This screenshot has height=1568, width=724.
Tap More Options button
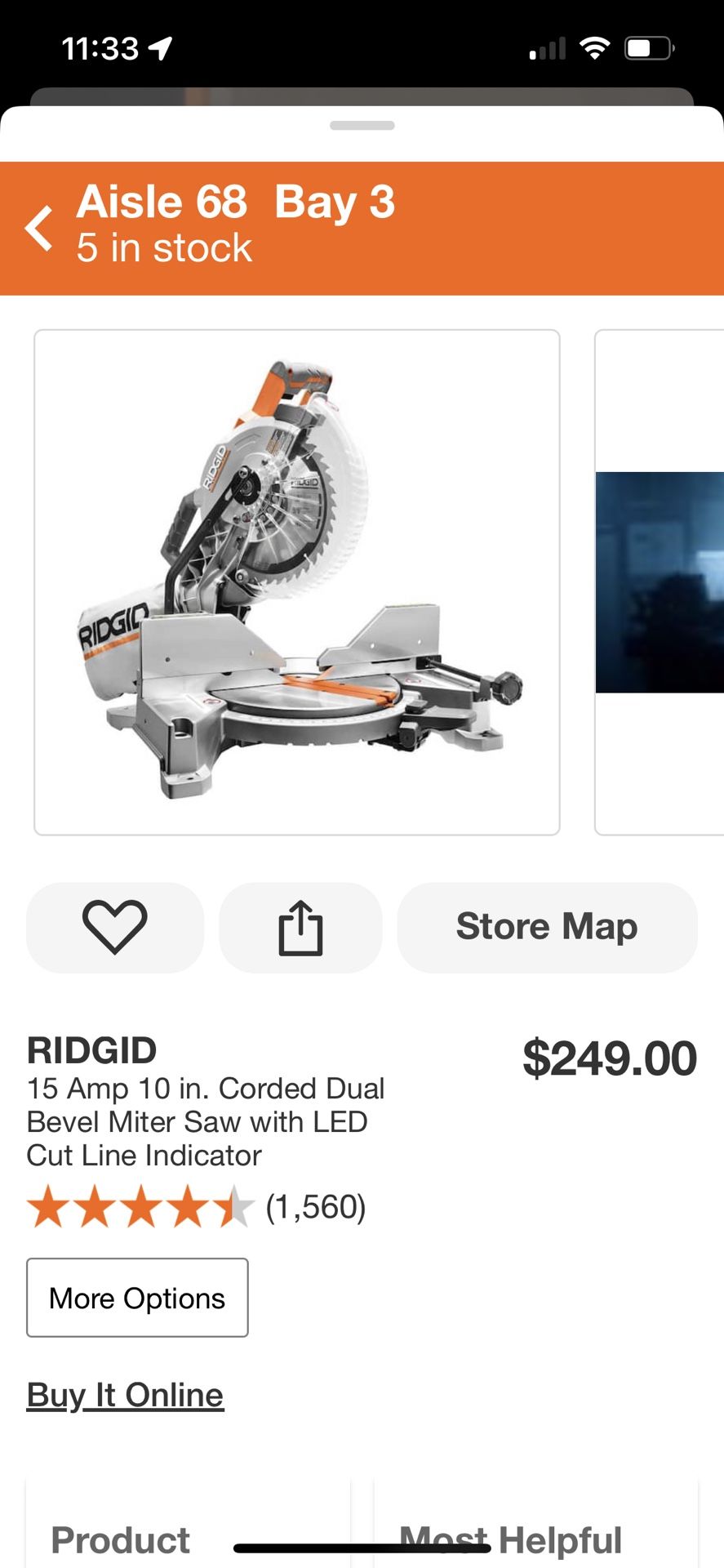(137, 1298)
